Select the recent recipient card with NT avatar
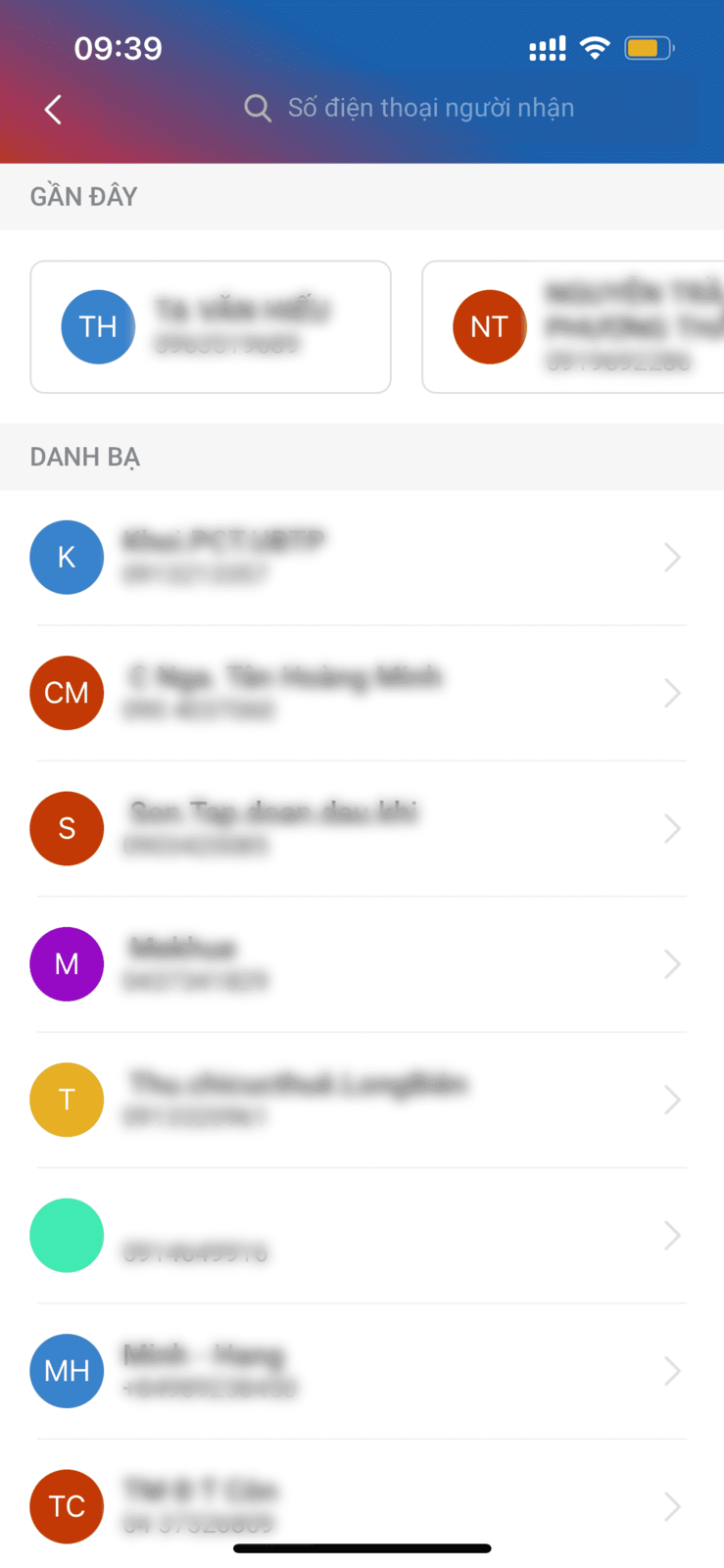Image resolution: width=724 pixels, height=1568 pixels. pos(573,326)
